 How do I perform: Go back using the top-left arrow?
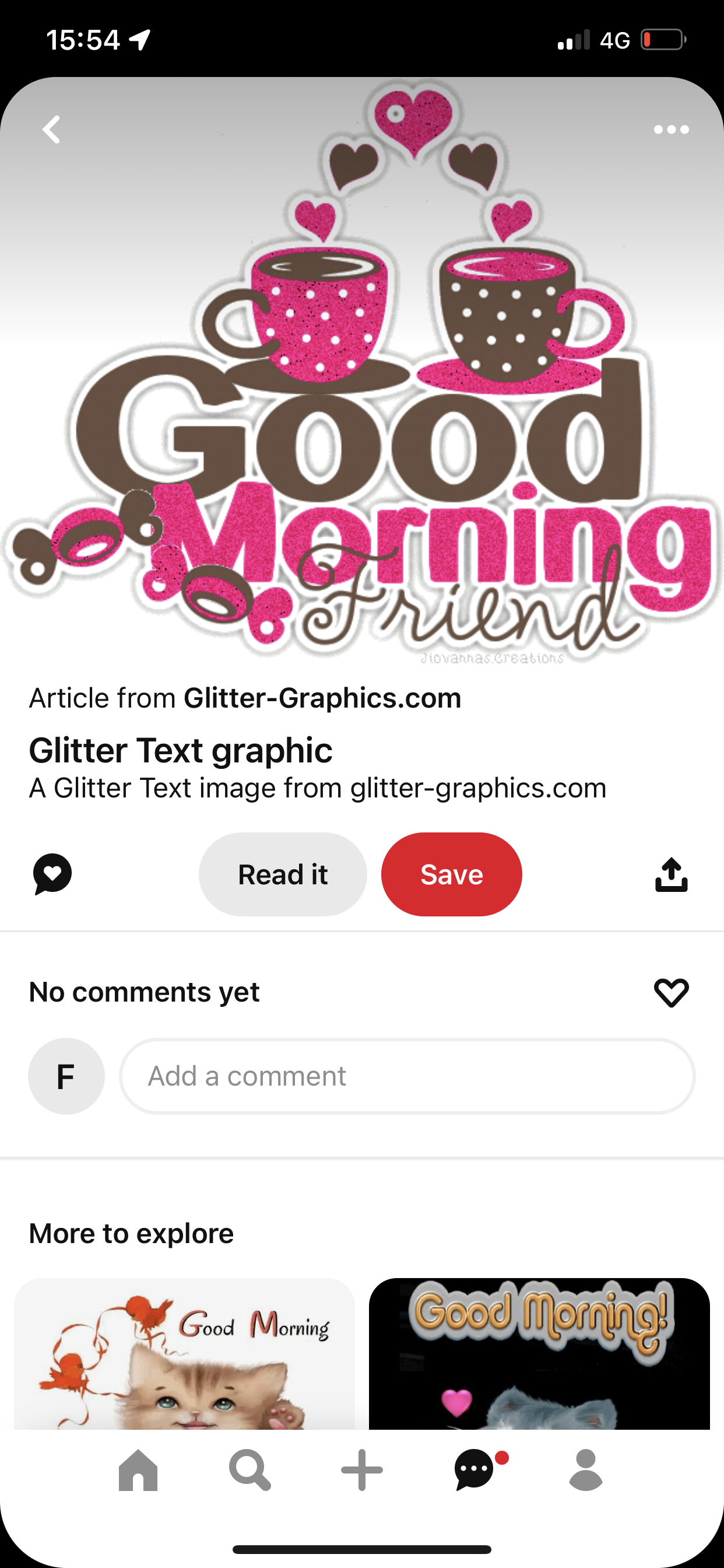pyautogui.click(x=52, y=129)
